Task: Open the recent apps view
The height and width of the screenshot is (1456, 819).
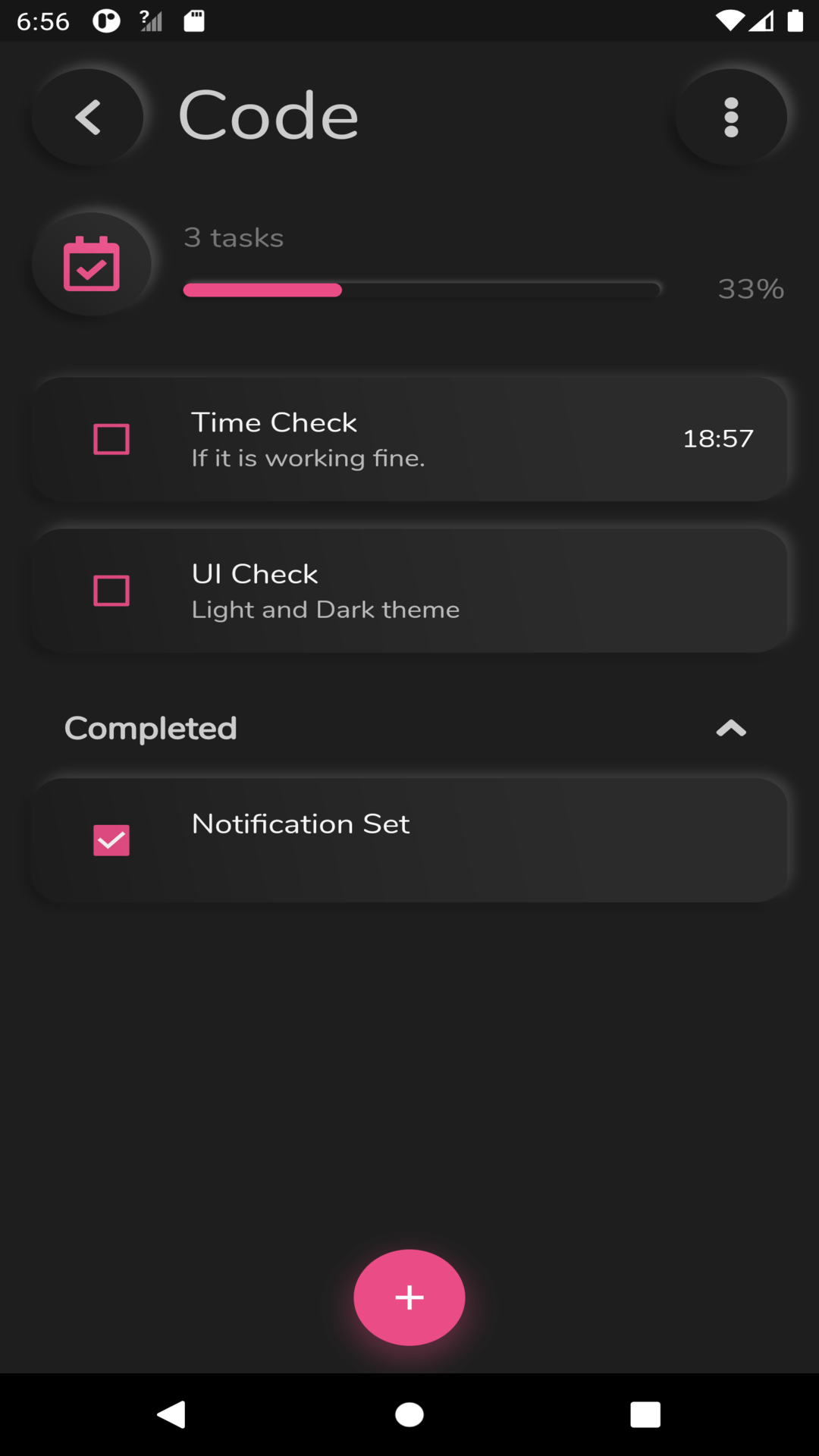Action: click(x=645, y=1414)
